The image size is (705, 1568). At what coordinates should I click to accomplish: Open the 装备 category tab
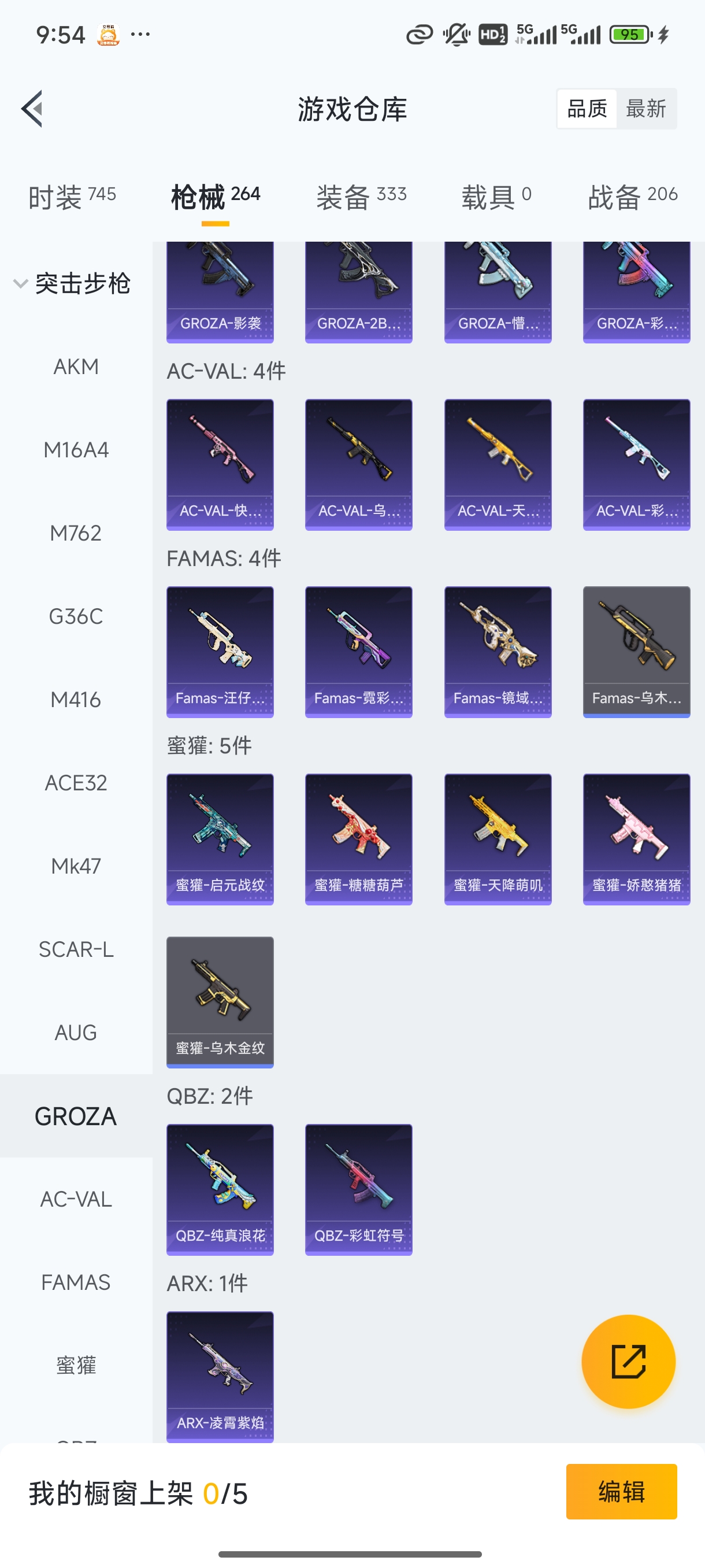click(x=361, y=197)
